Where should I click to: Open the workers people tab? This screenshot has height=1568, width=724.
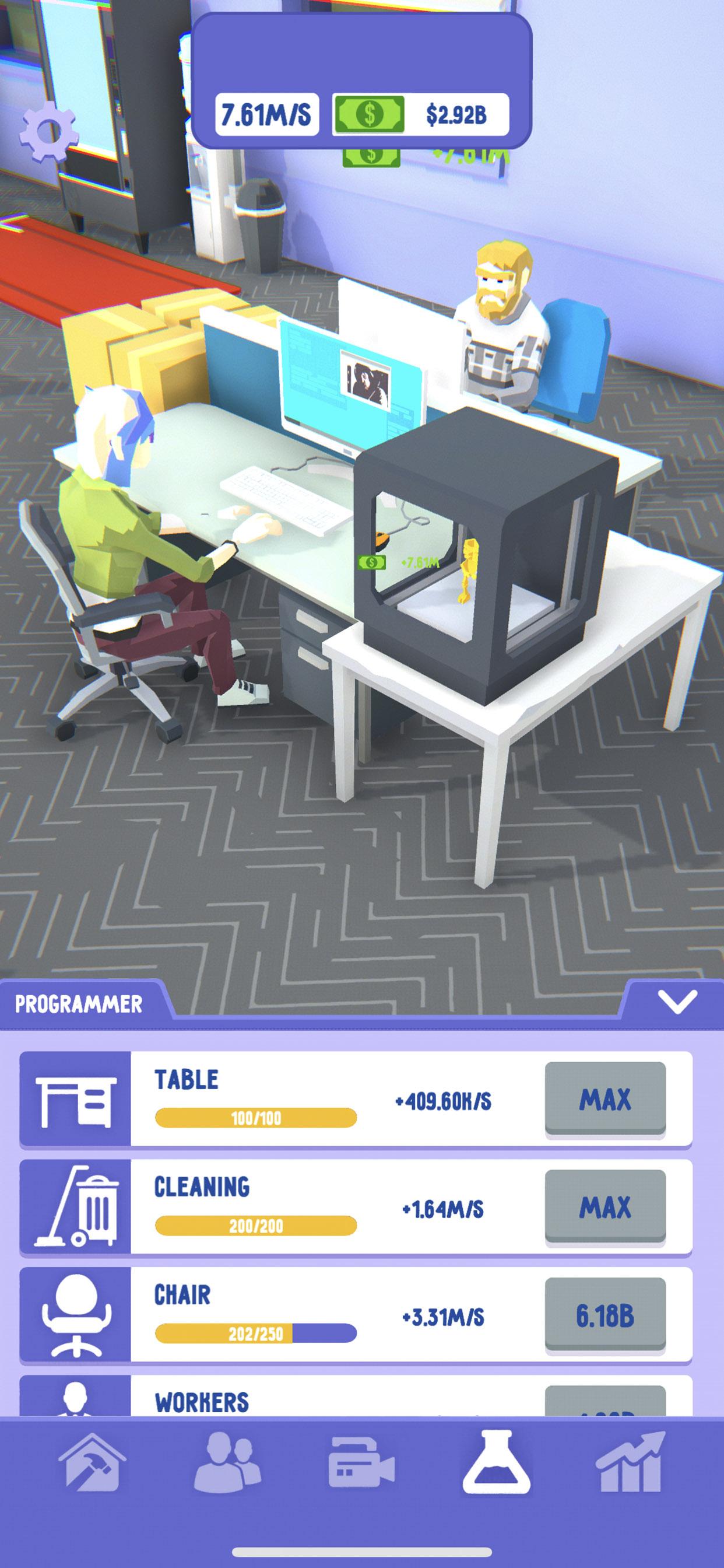(x=227, y=1462)
